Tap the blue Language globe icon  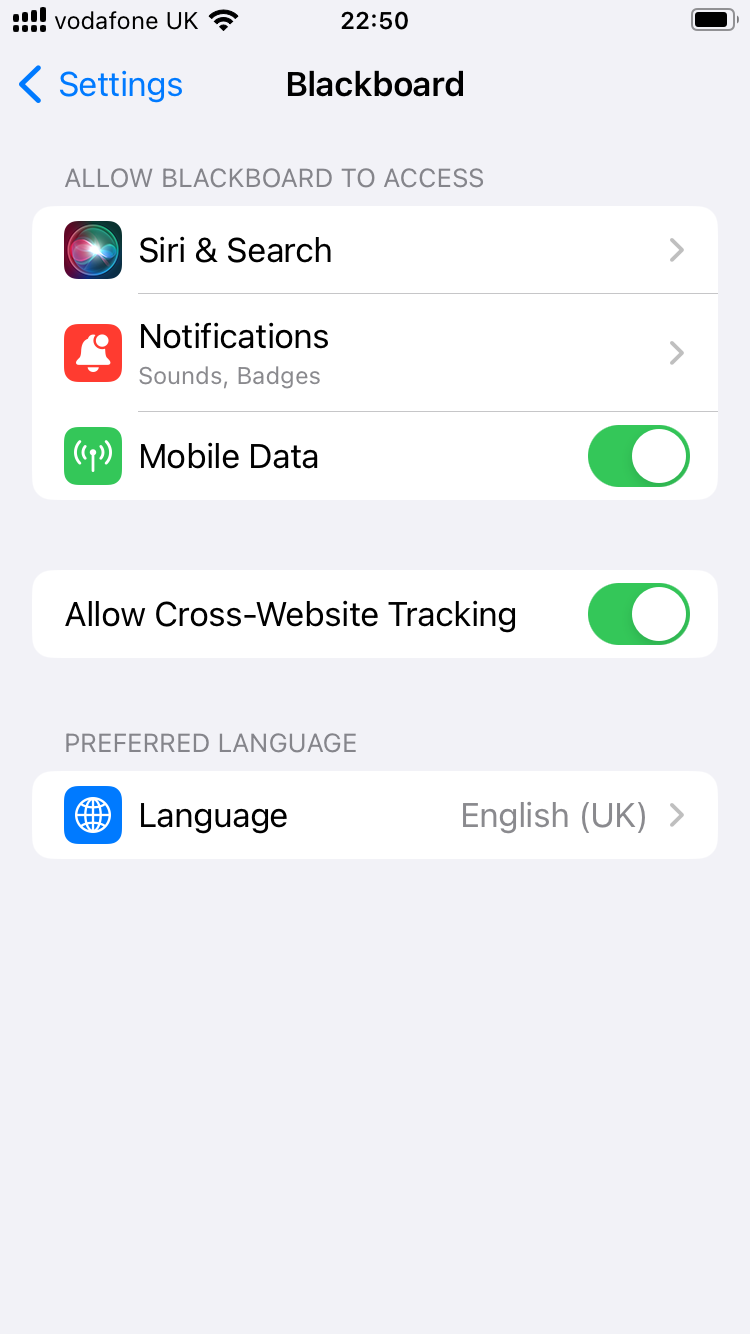92,815
